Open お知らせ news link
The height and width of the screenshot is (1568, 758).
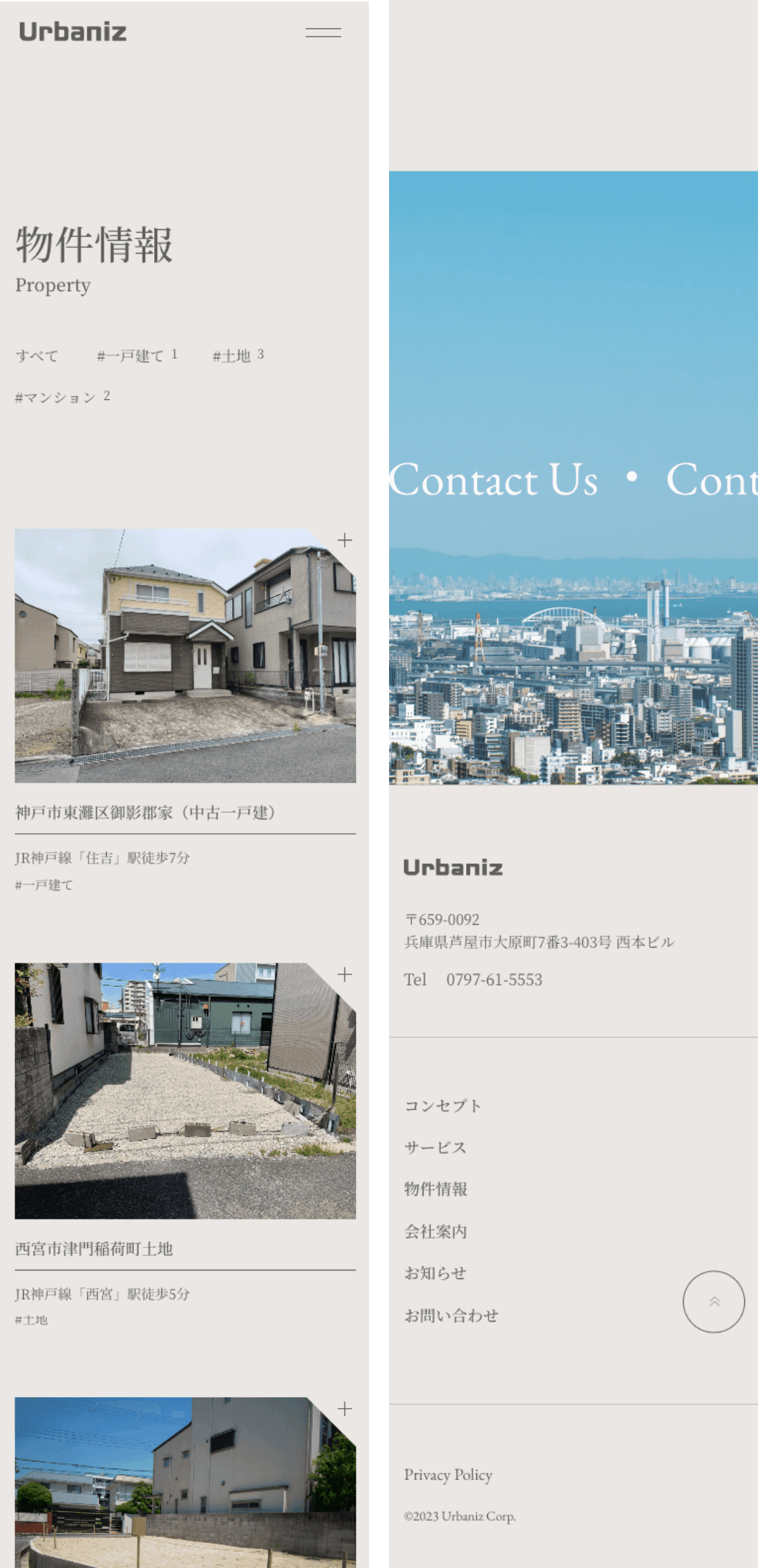[435, 1273]
